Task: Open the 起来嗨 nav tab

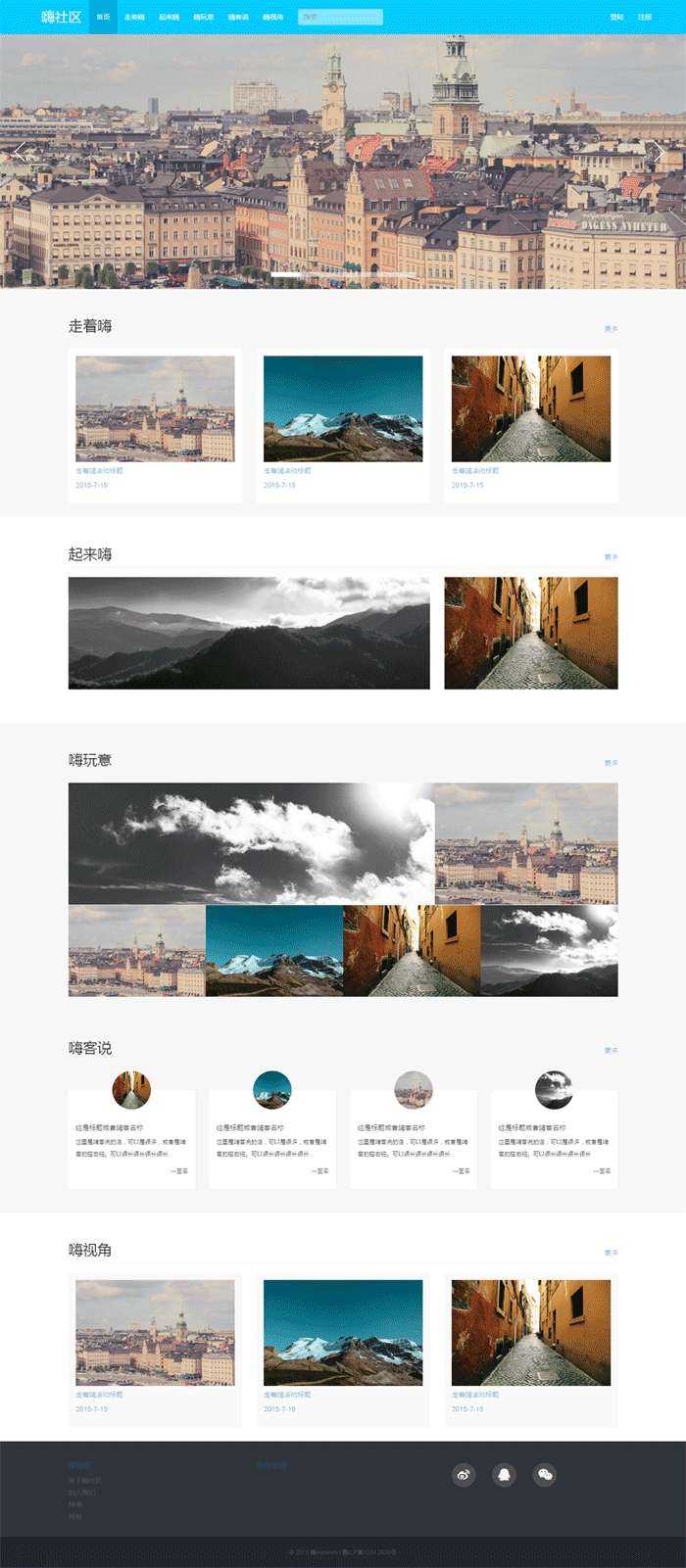Action: 170,18
